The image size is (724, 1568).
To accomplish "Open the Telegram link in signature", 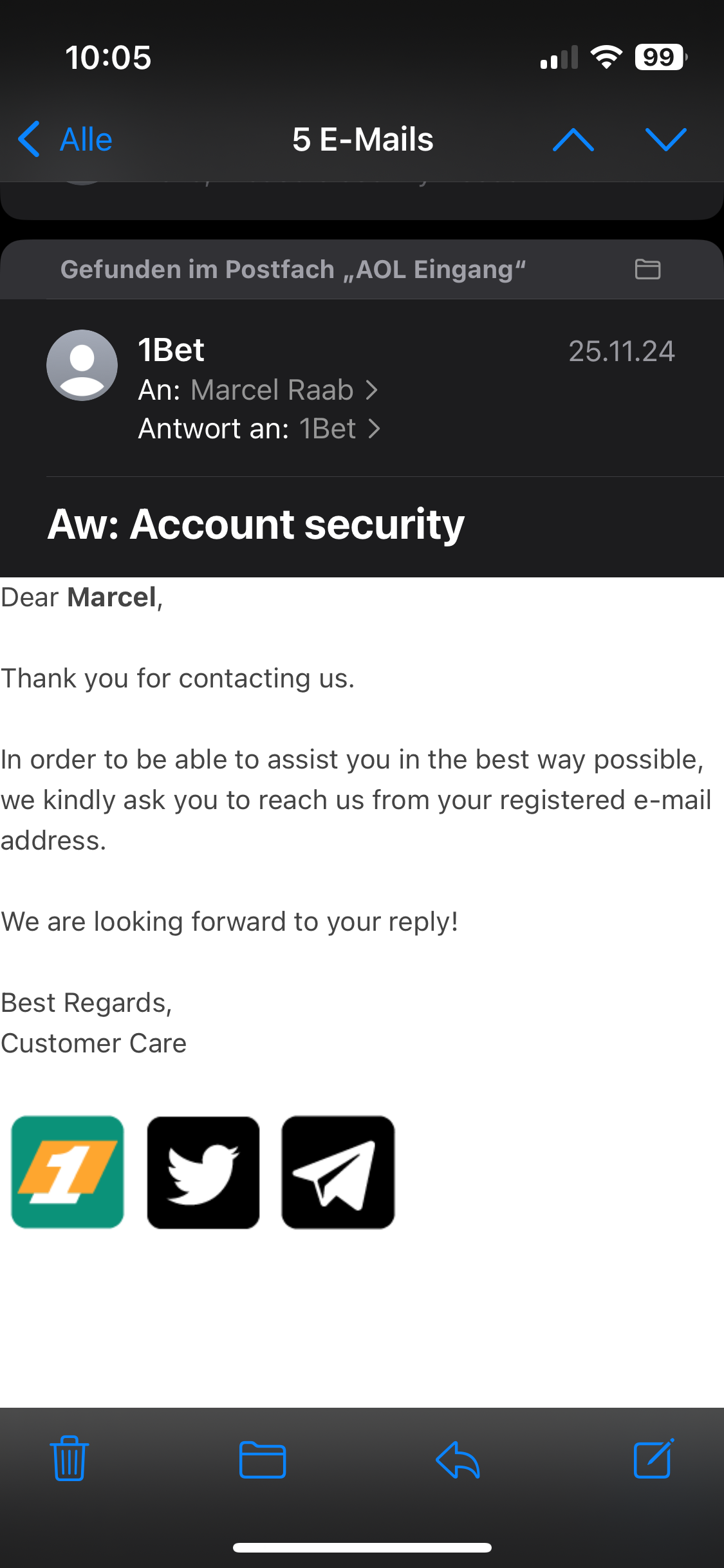I will point(338,1171).
